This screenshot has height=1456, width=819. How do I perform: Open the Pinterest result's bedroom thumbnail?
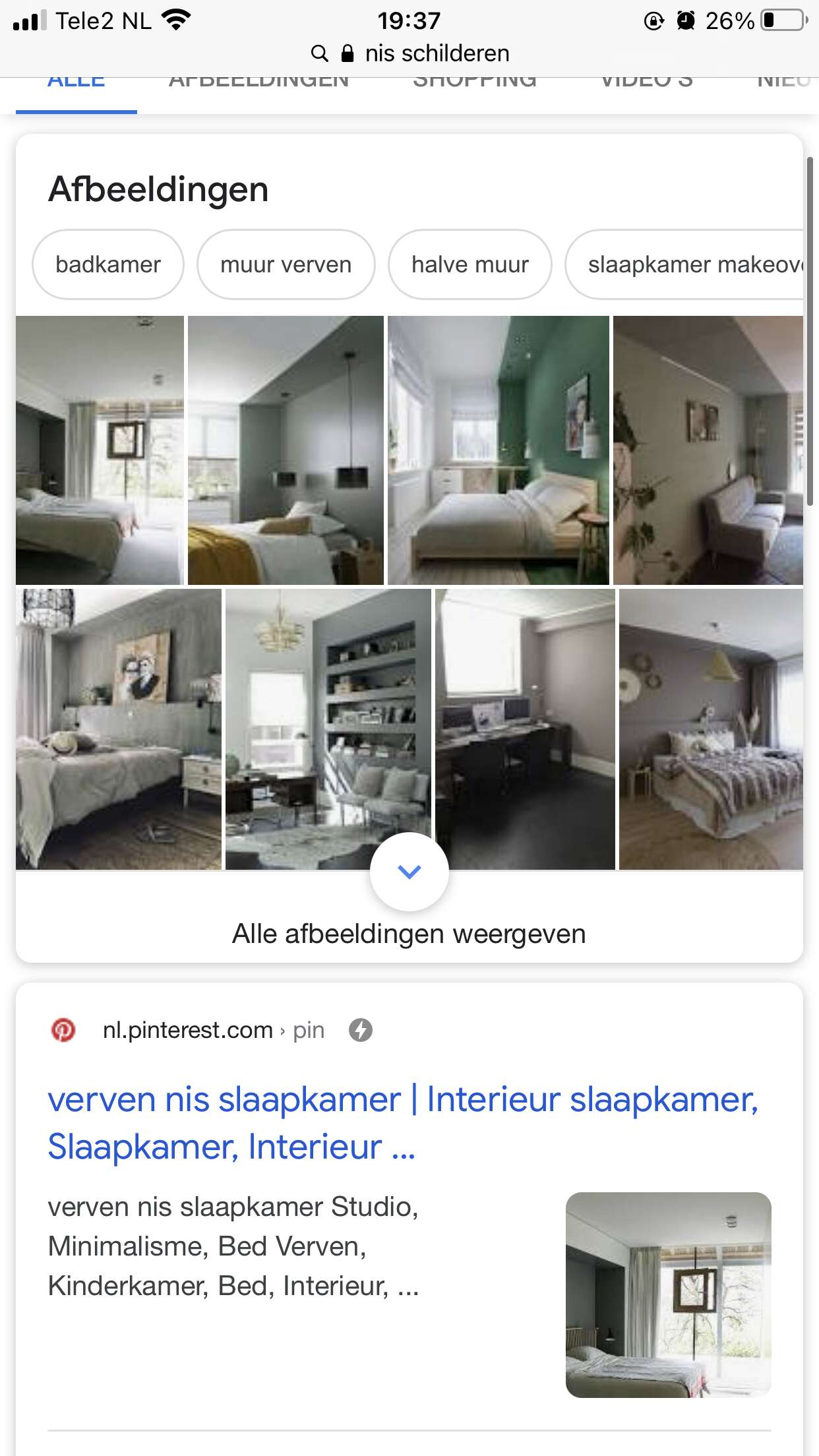pyautogui.click(x=669, y=1294)
